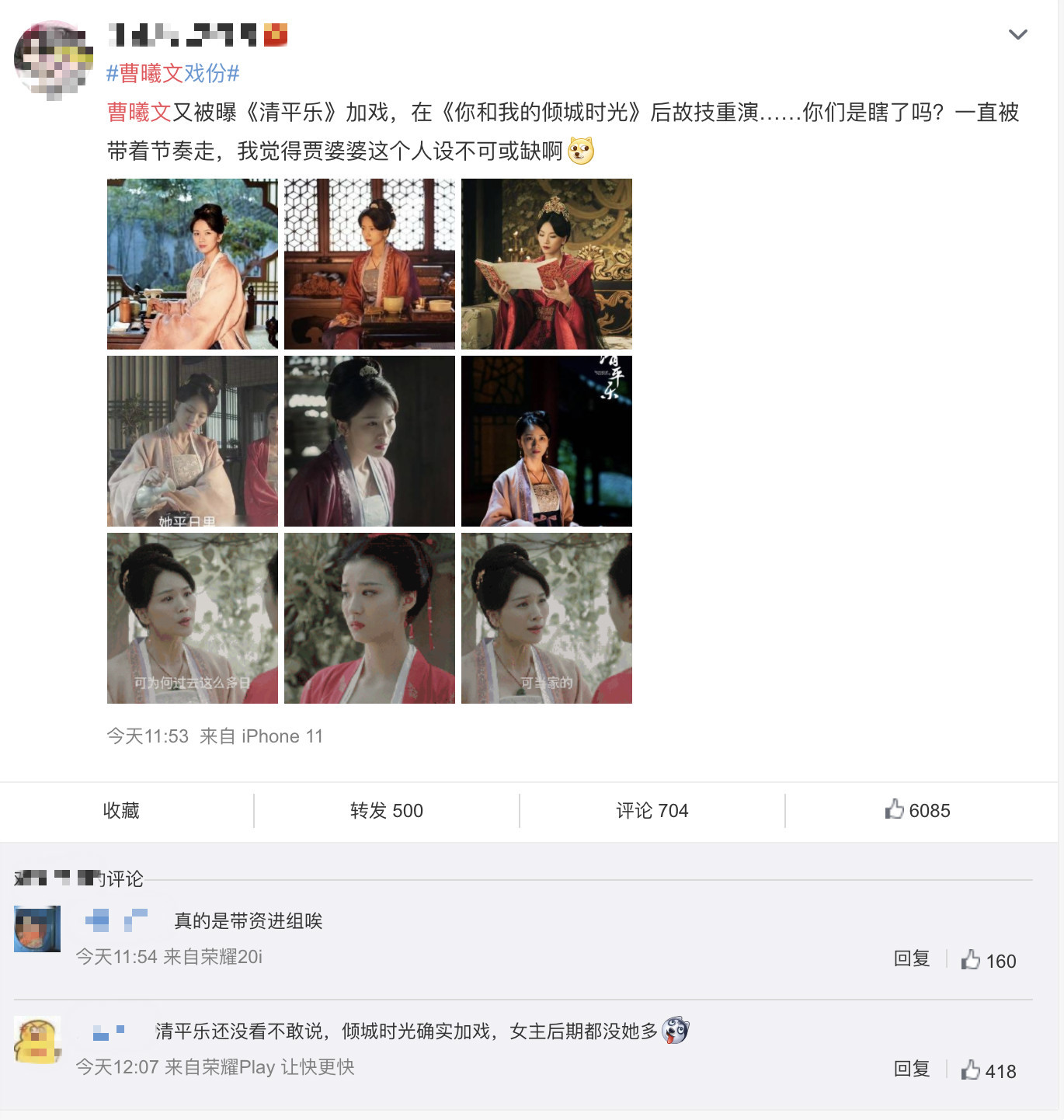Switch to the comments section labeled 评论 704
Screen dimensions: 1064x1120
point(651,810)
